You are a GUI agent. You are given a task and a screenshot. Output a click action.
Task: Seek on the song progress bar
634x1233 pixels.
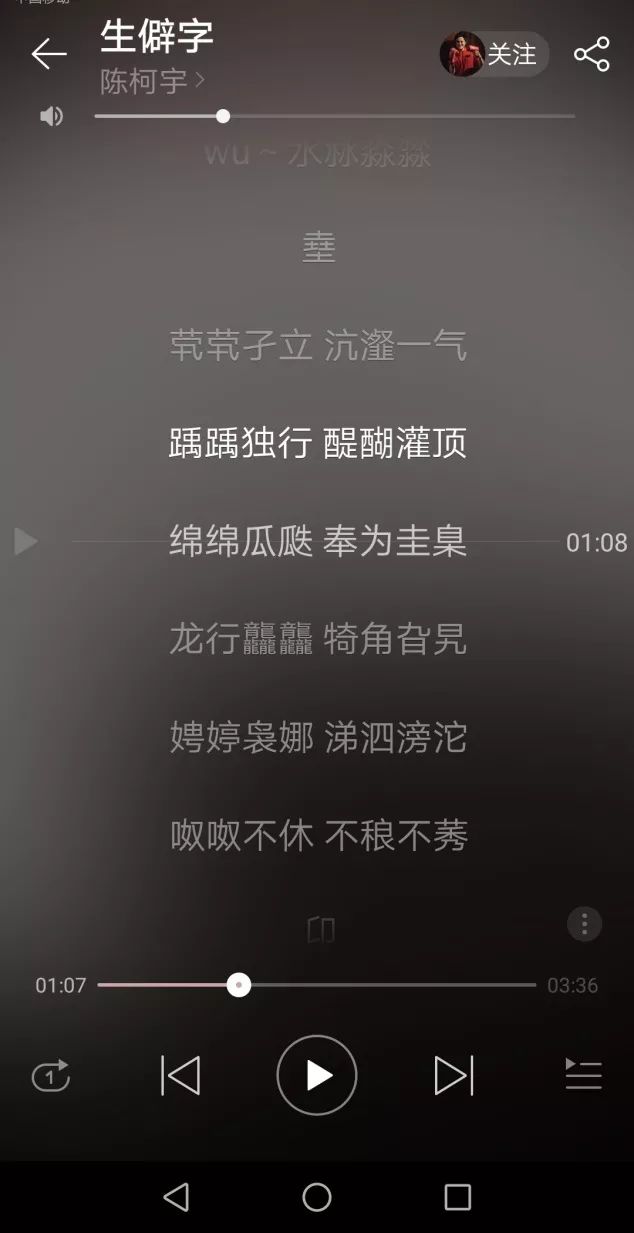(238, 985)
